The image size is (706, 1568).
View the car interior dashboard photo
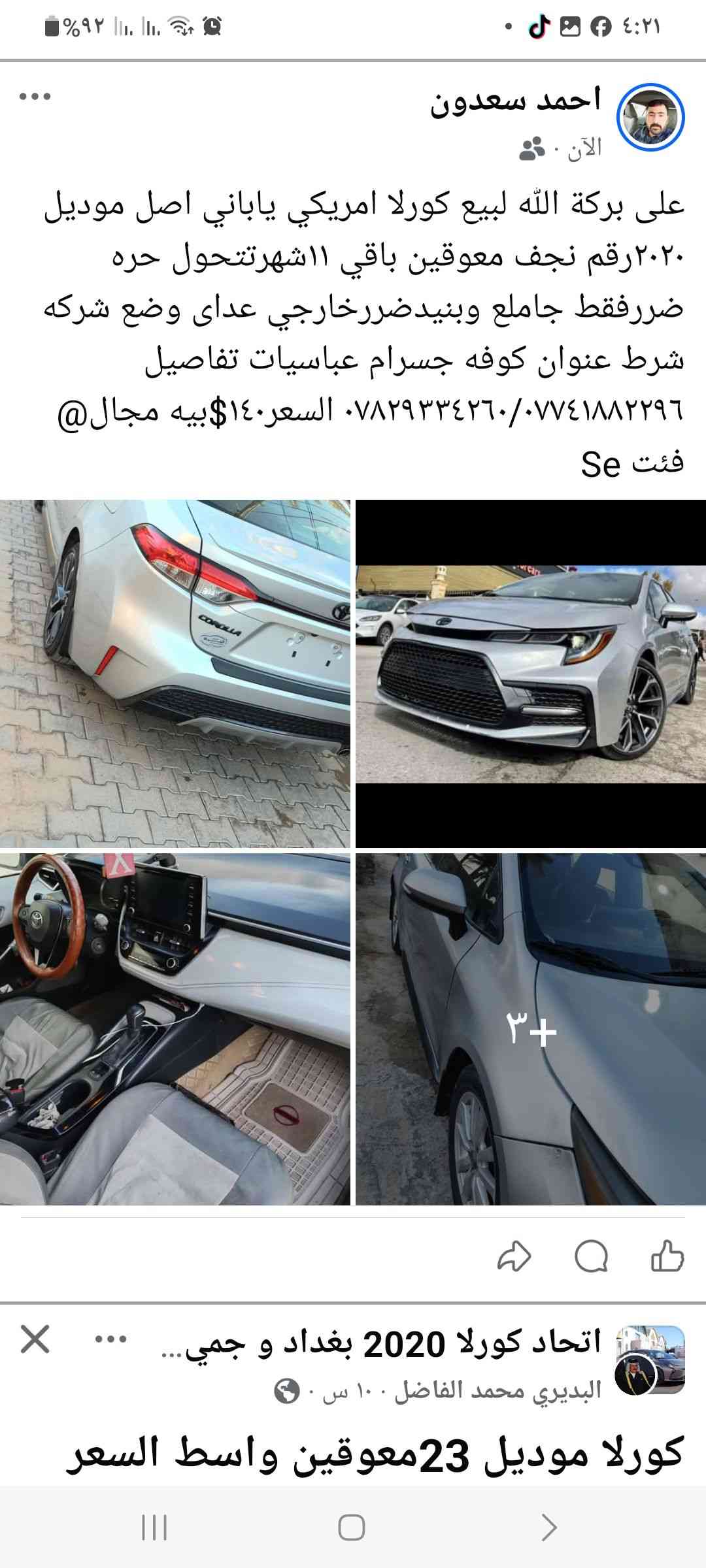tap(175, 1029)
